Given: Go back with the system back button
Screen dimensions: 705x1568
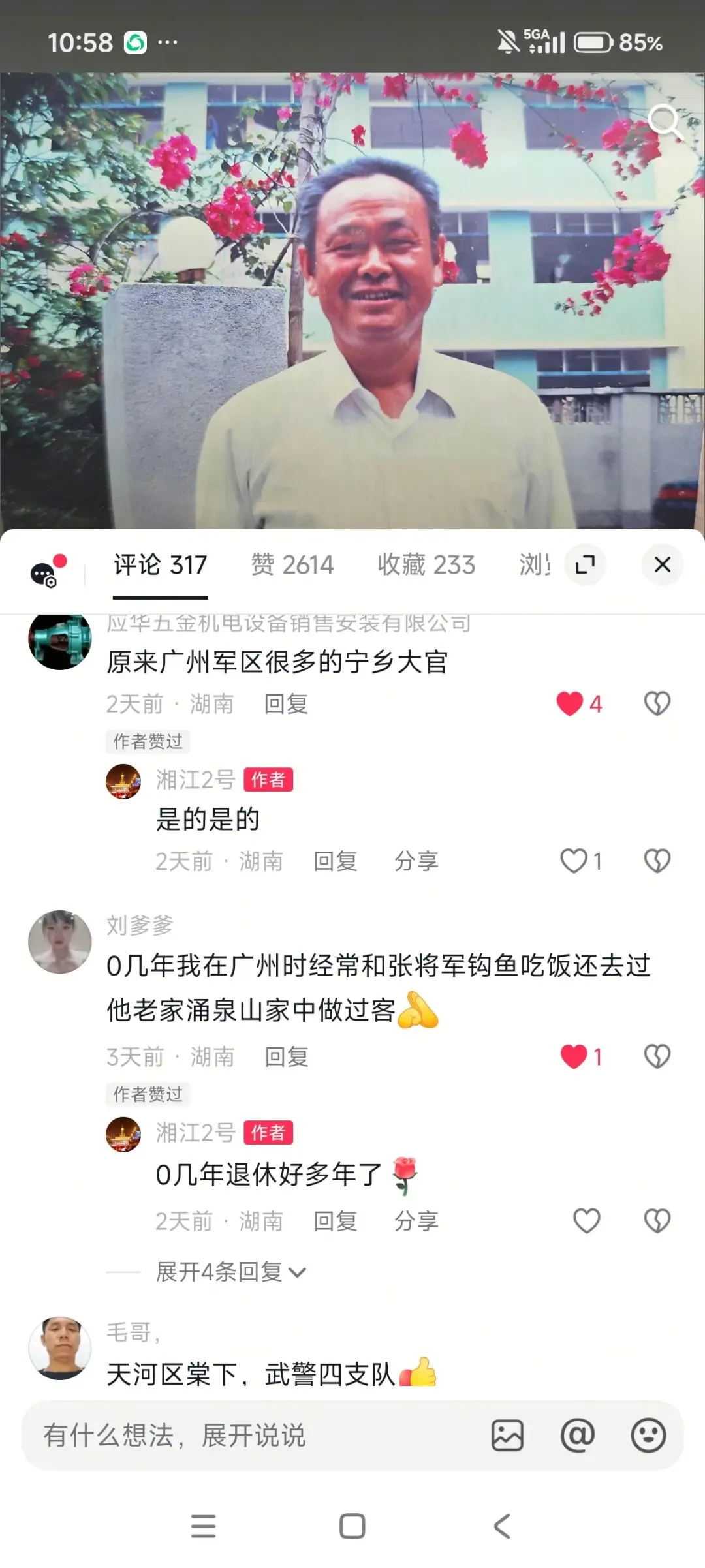Looking at the screenshot, I should (x=502, y=1526).
